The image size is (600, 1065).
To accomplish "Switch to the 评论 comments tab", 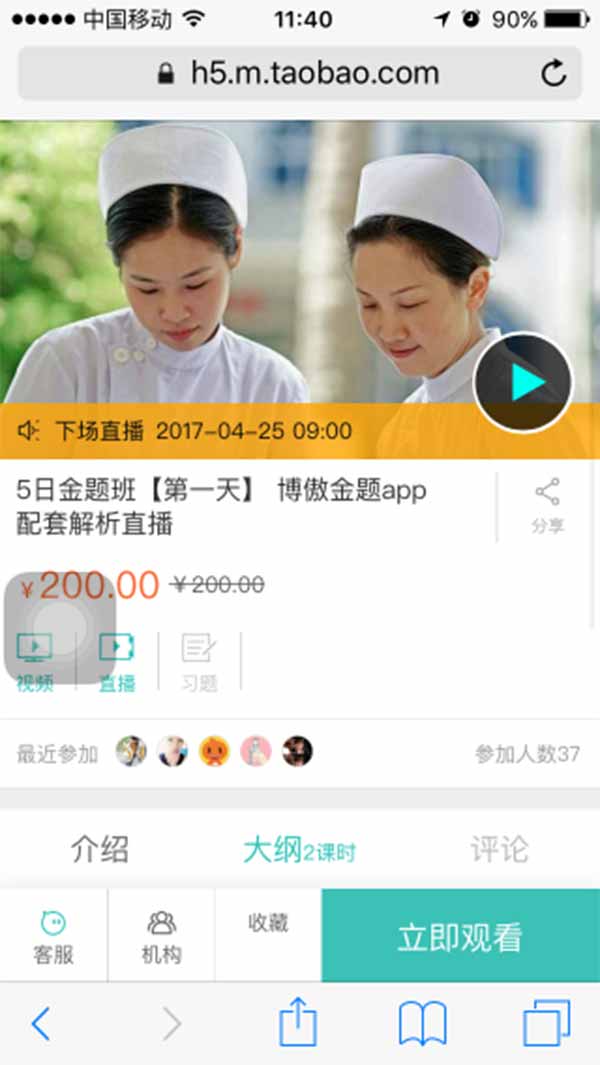I will tap(499, 850).
